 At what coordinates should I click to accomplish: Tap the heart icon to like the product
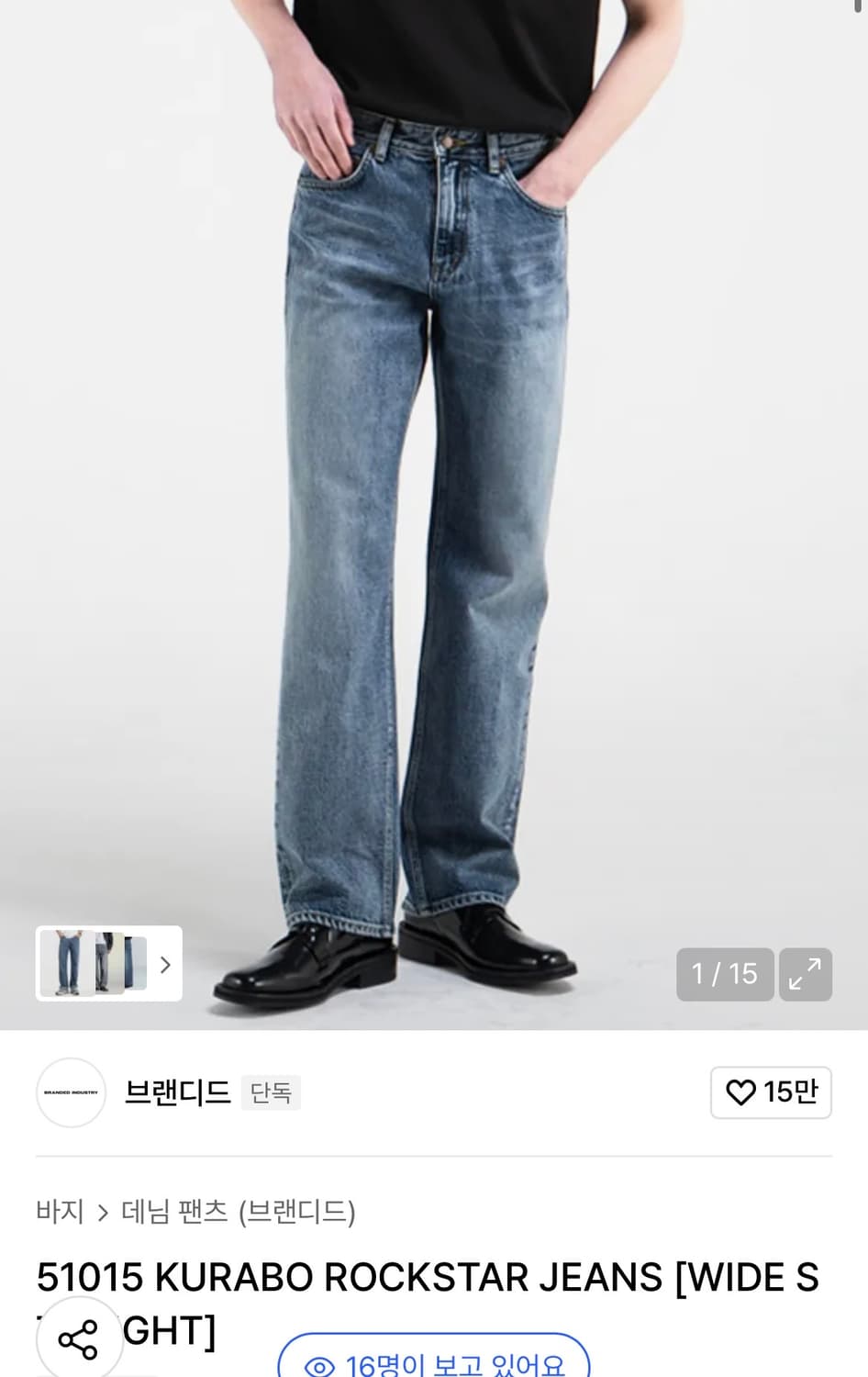click(741, 1092)
